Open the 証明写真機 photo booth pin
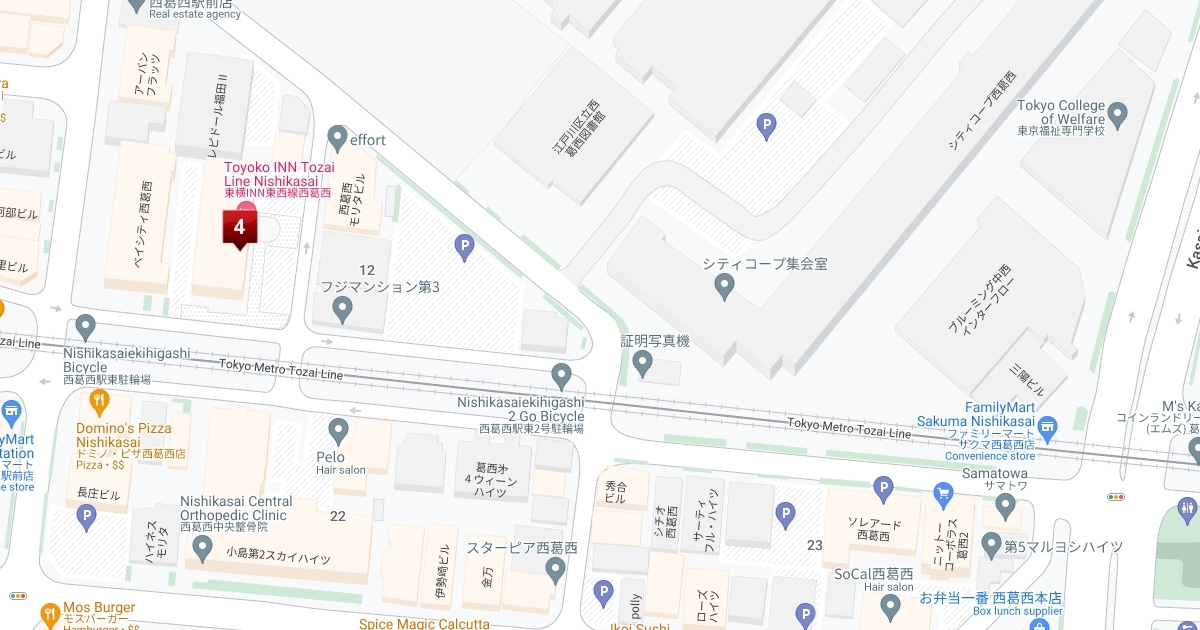 (x=644, y=365)
